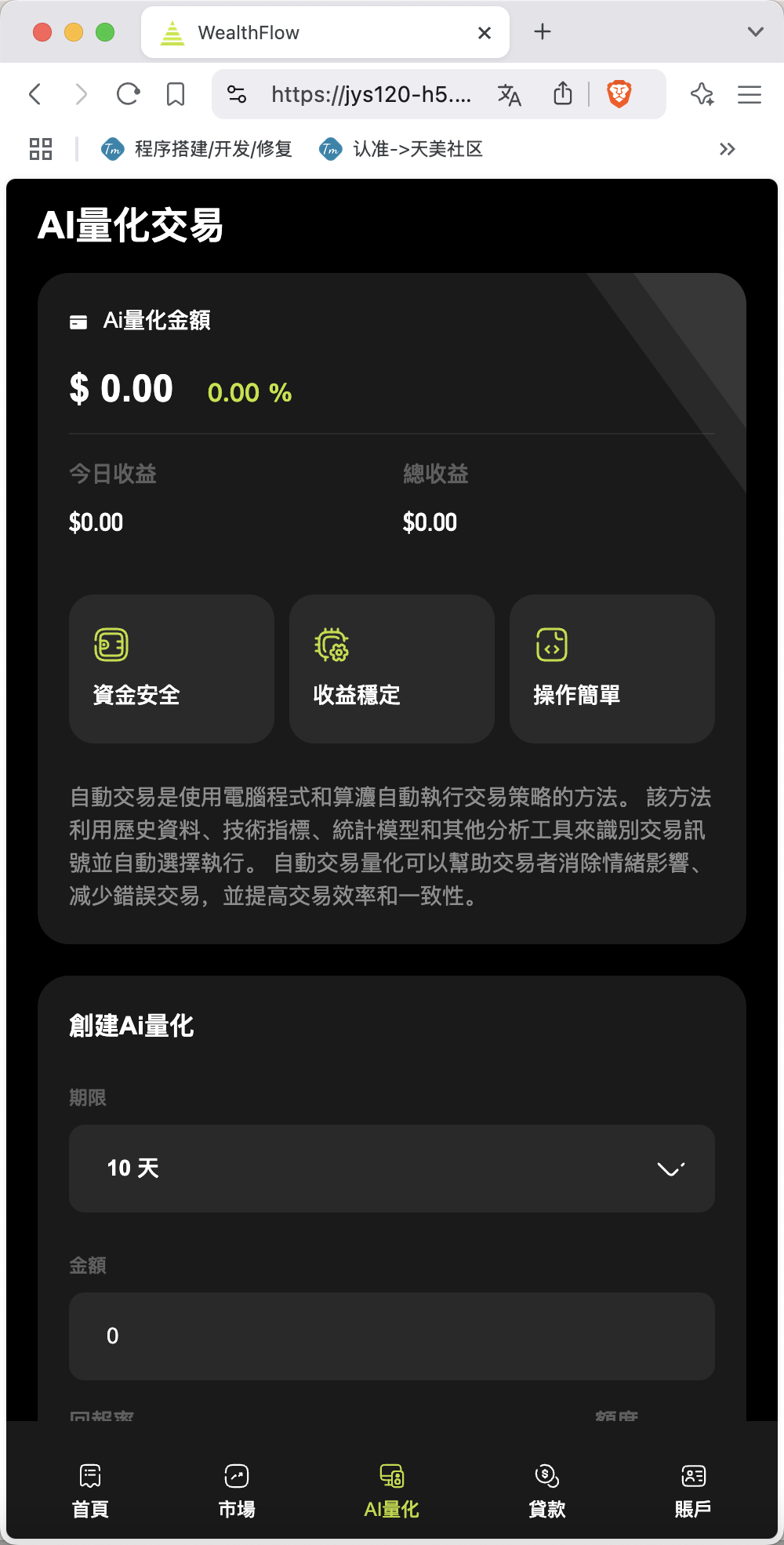The height and width of the screenshot is (1545, 784).
Task: Open the 賬戶 account tab
Action: (x=693, y=1490)
